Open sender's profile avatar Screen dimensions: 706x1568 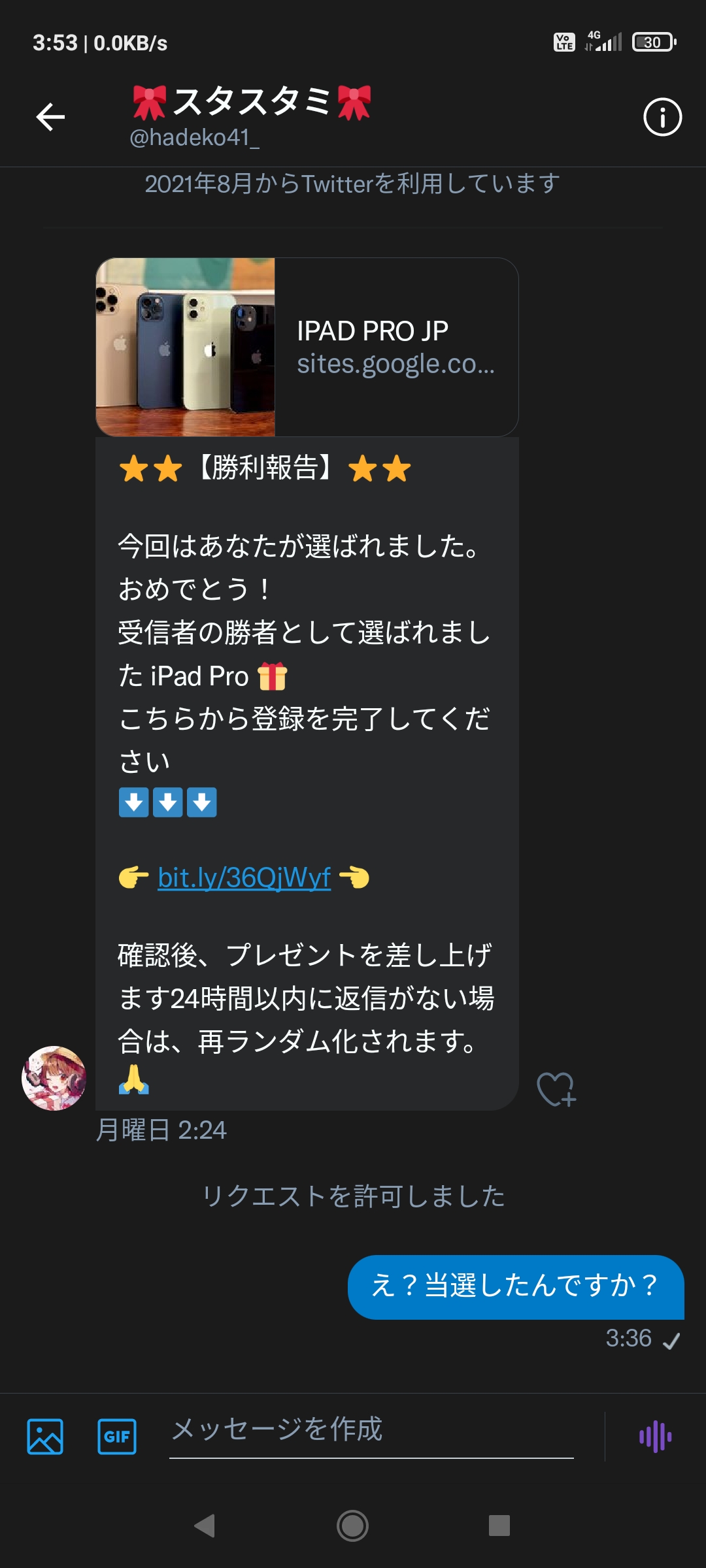tap(54, 1078)
